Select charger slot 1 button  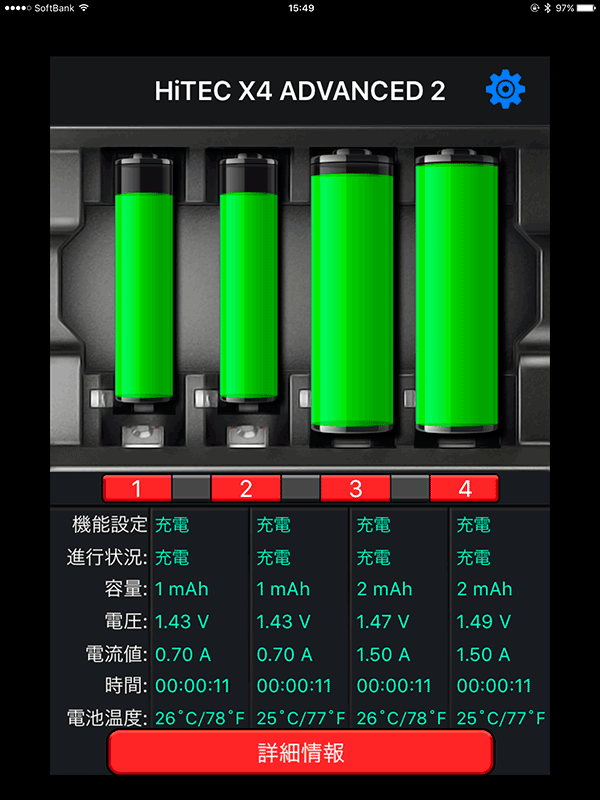pos(137,488)
